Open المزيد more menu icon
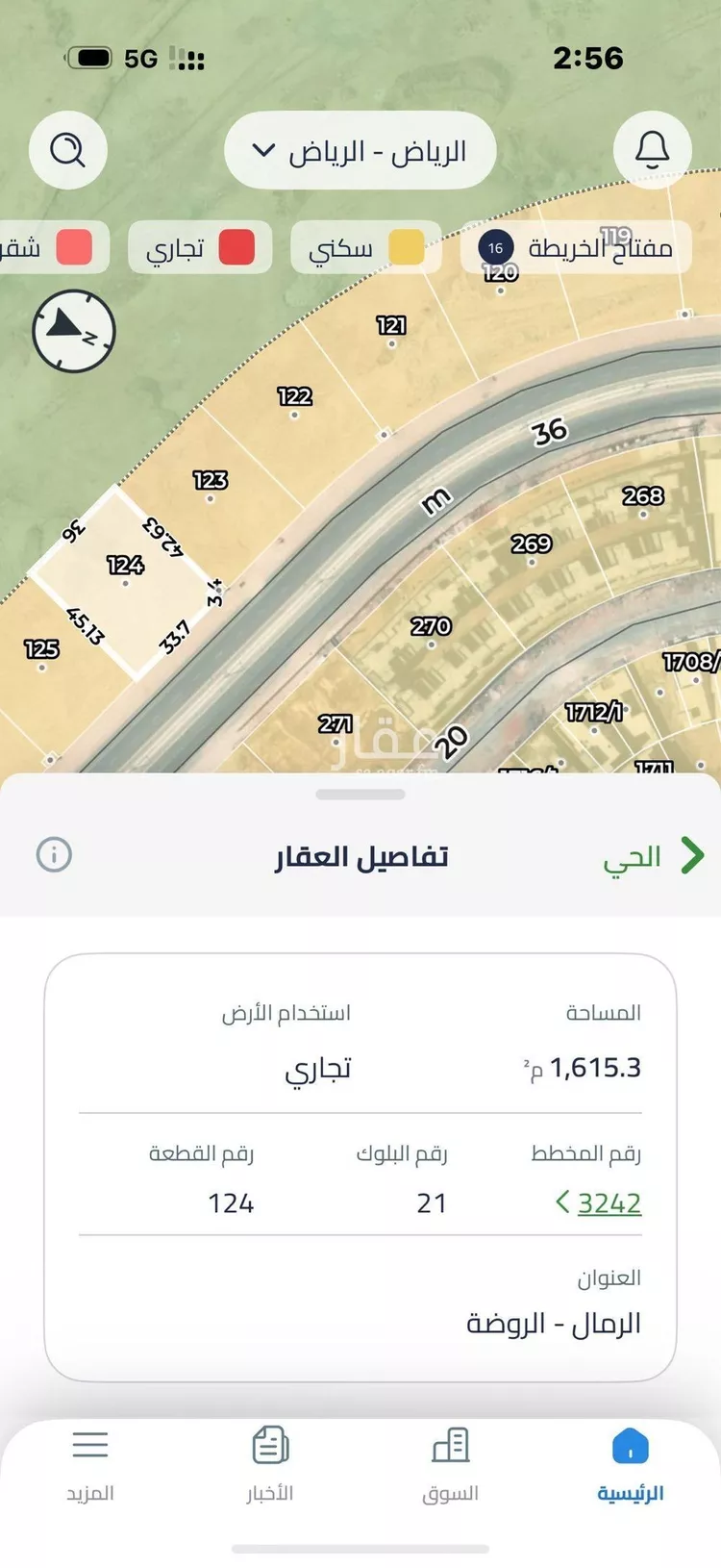 [x=89, y=1443]
